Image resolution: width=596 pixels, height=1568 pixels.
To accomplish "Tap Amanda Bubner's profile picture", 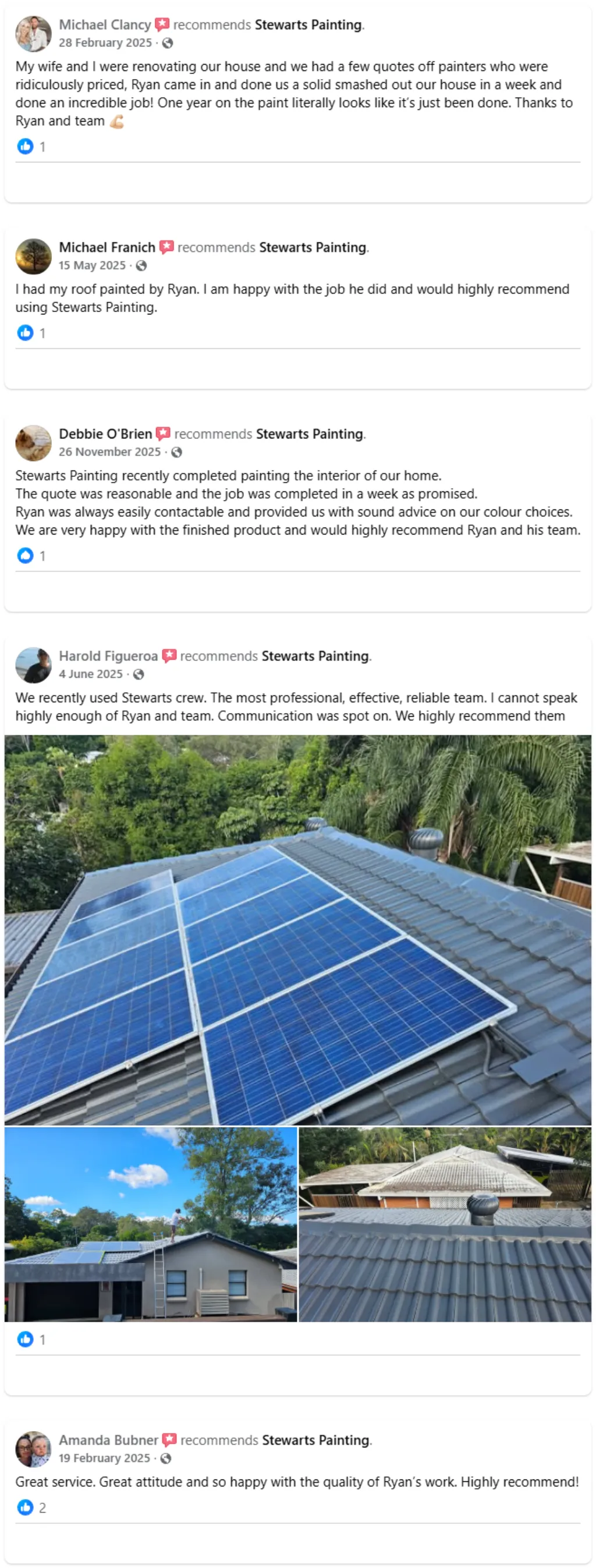I will coord(33,1449).
